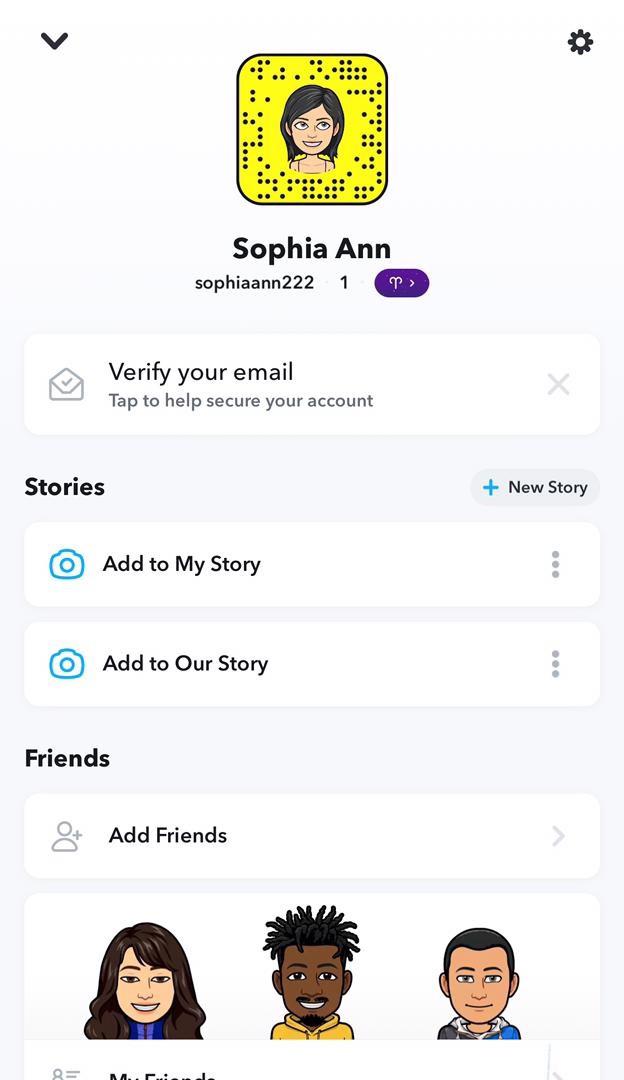
Task: Open the Snapcode with Bitmoji avatar
Action: (312, 130)
